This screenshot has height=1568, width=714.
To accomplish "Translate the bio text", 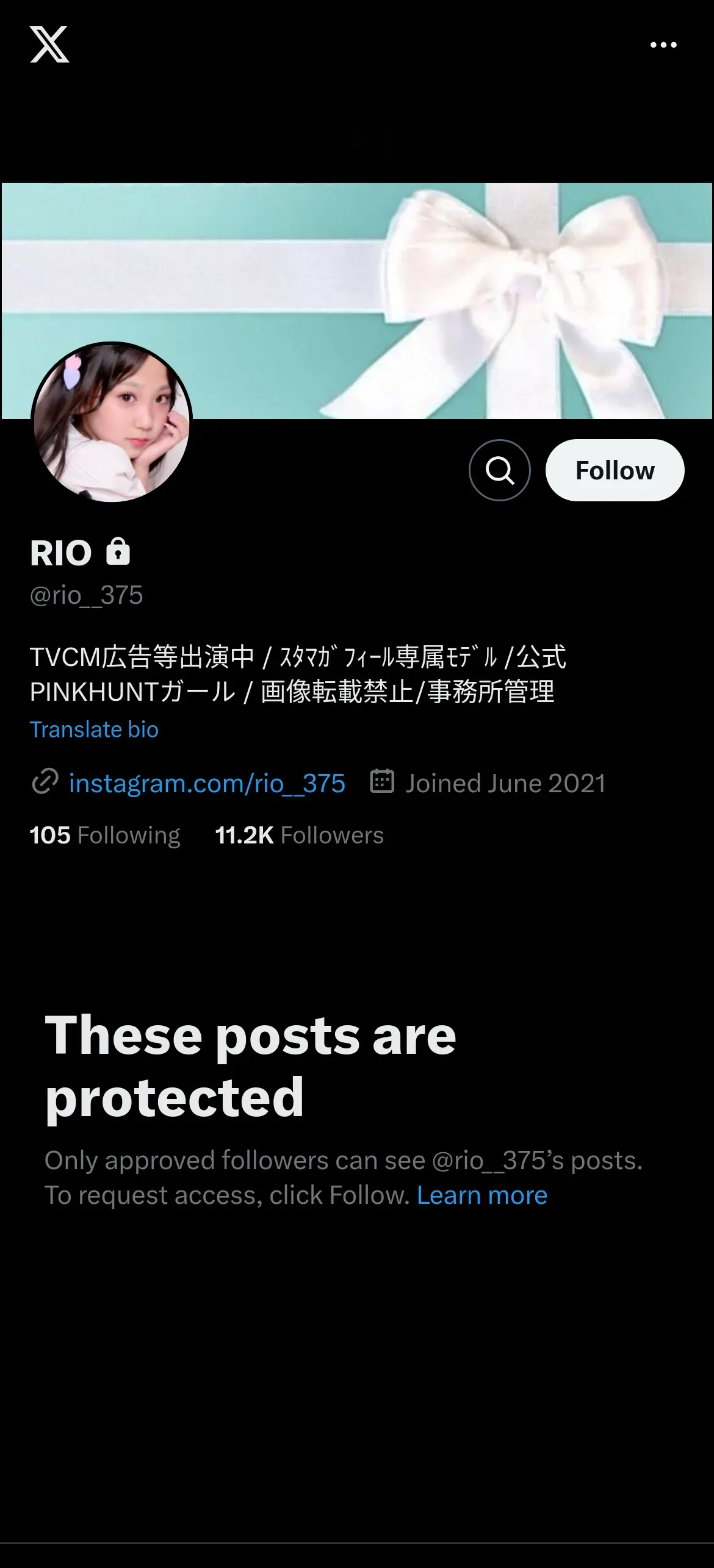I will click(x=94, y=729).
